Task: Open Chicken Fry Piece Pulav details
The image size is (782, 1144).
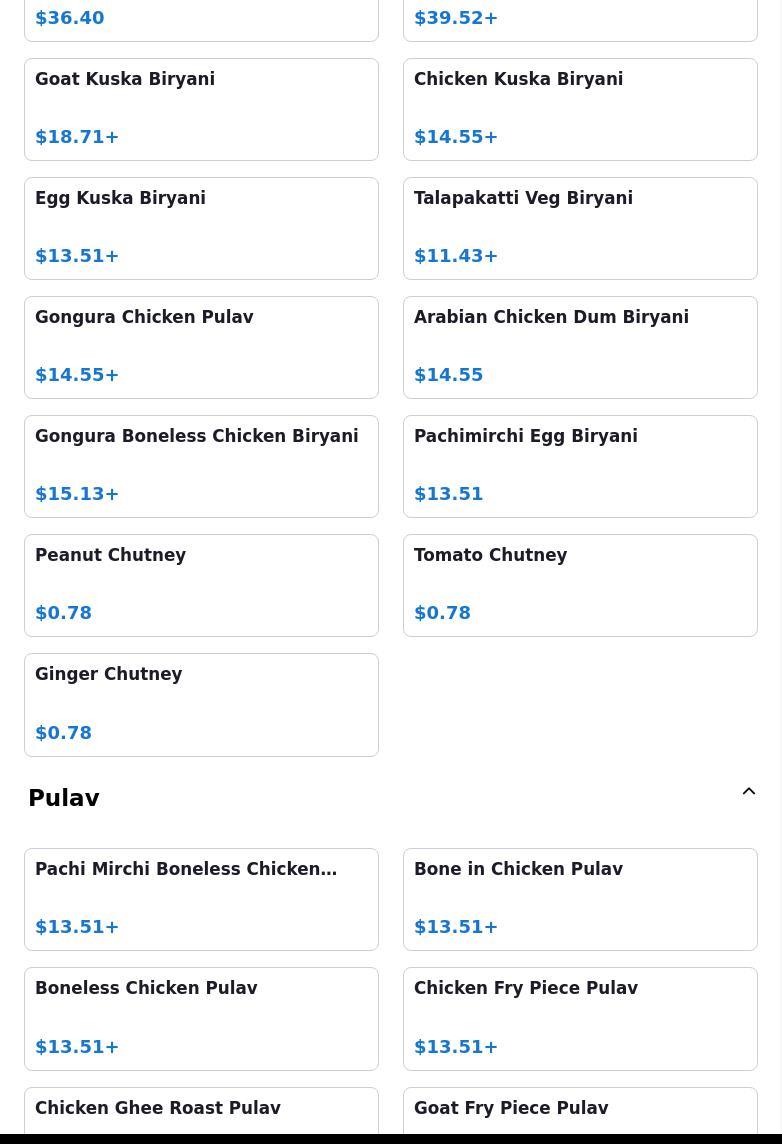Action: 580,1018
